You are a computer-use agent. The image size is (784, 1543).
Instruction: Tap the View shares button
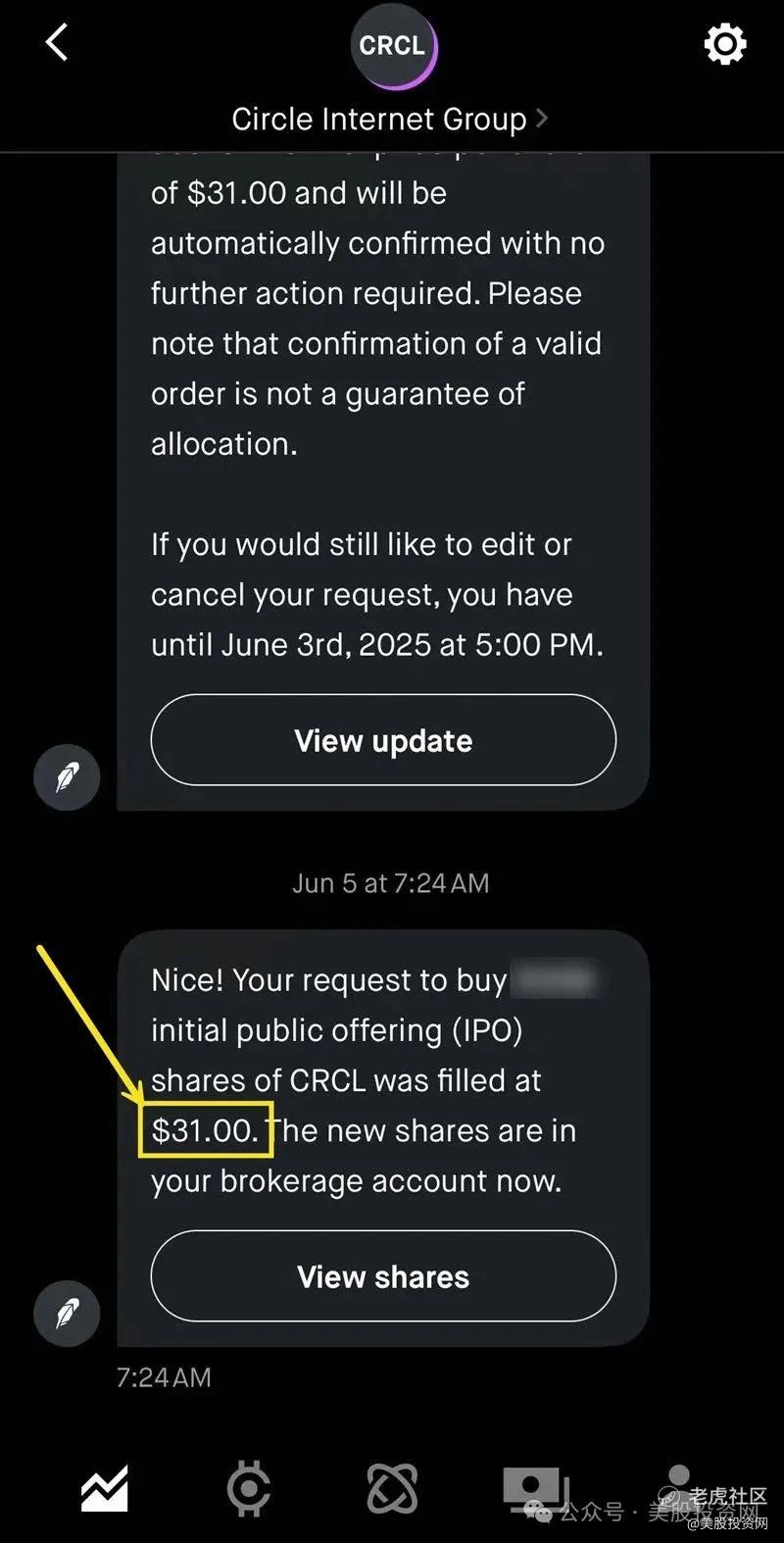click(x=383, y=1276)
